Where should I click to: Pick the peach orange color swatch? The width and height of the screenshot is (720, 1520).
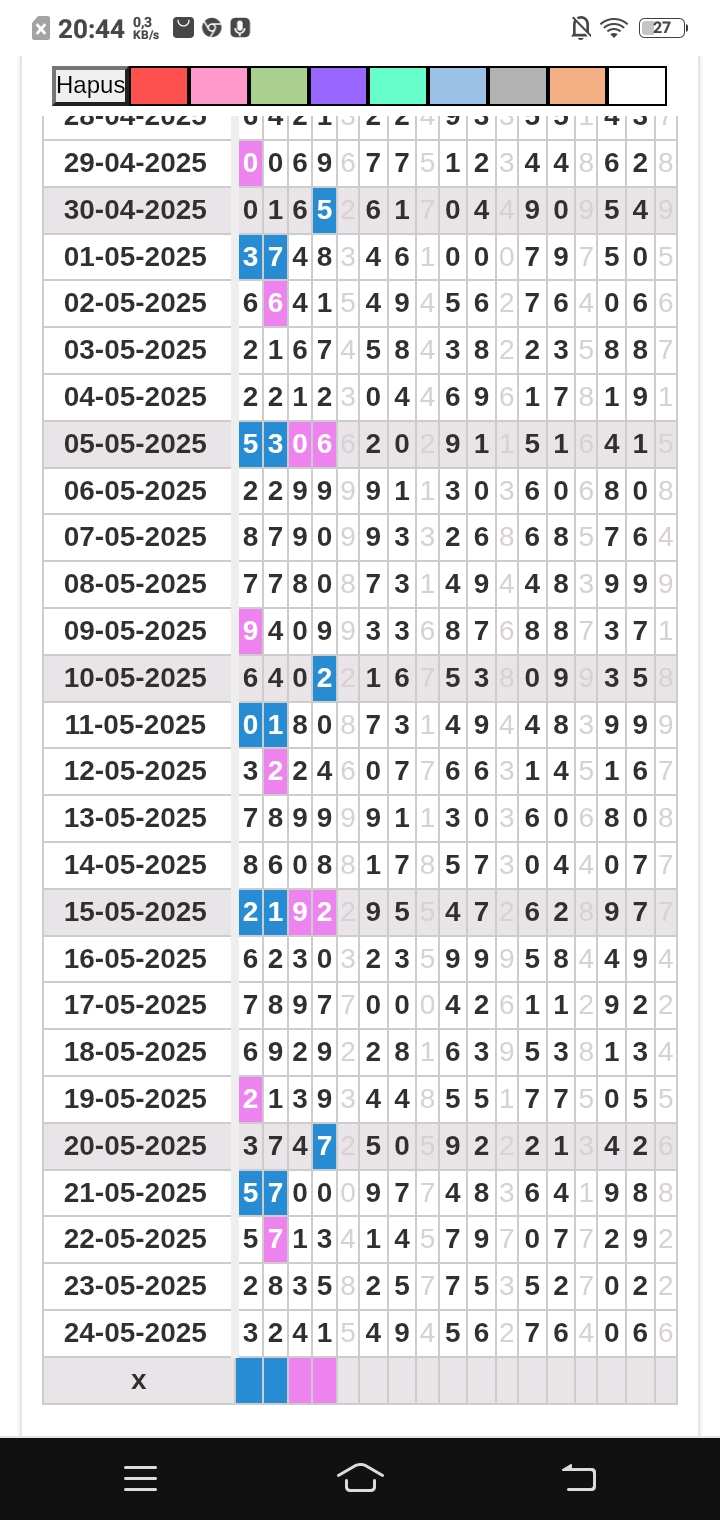[578, 86]
